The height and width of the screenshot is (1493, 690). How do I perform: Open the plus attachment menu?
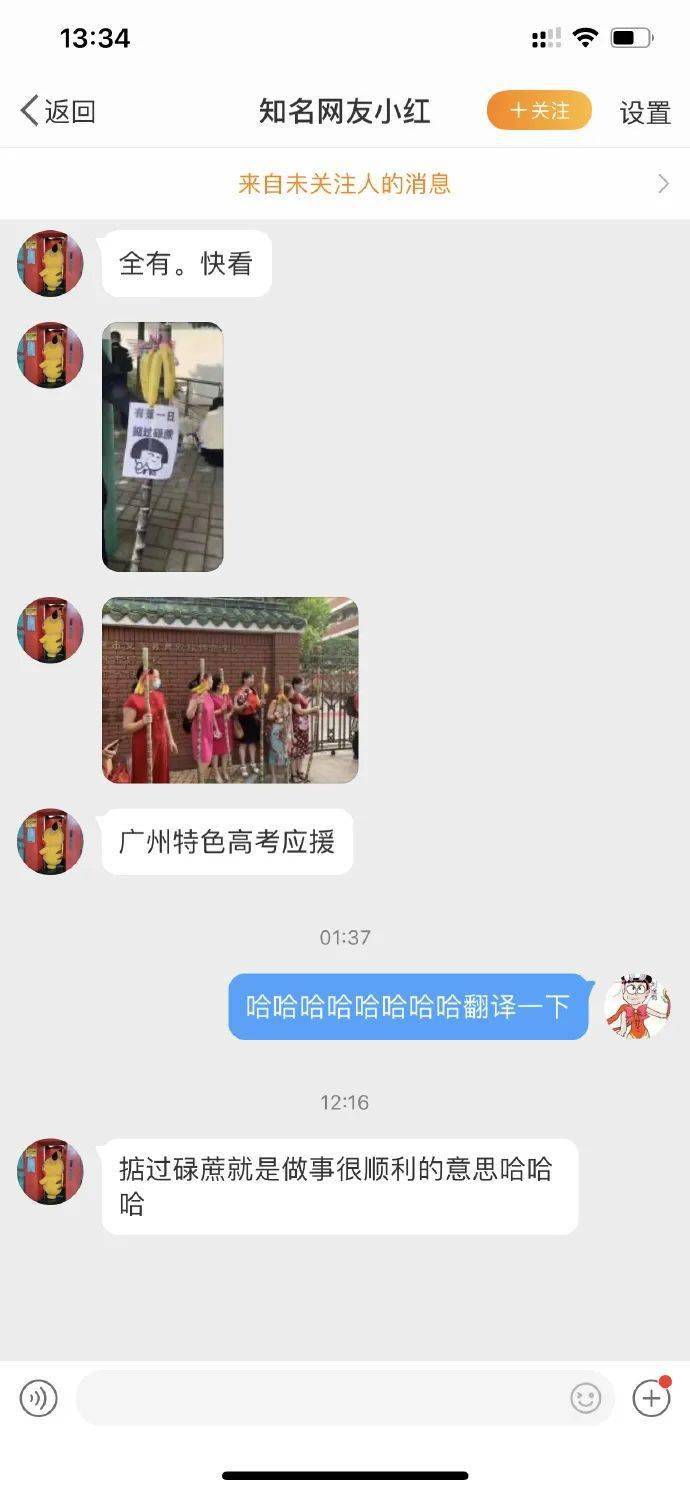tap(651, 1397)
